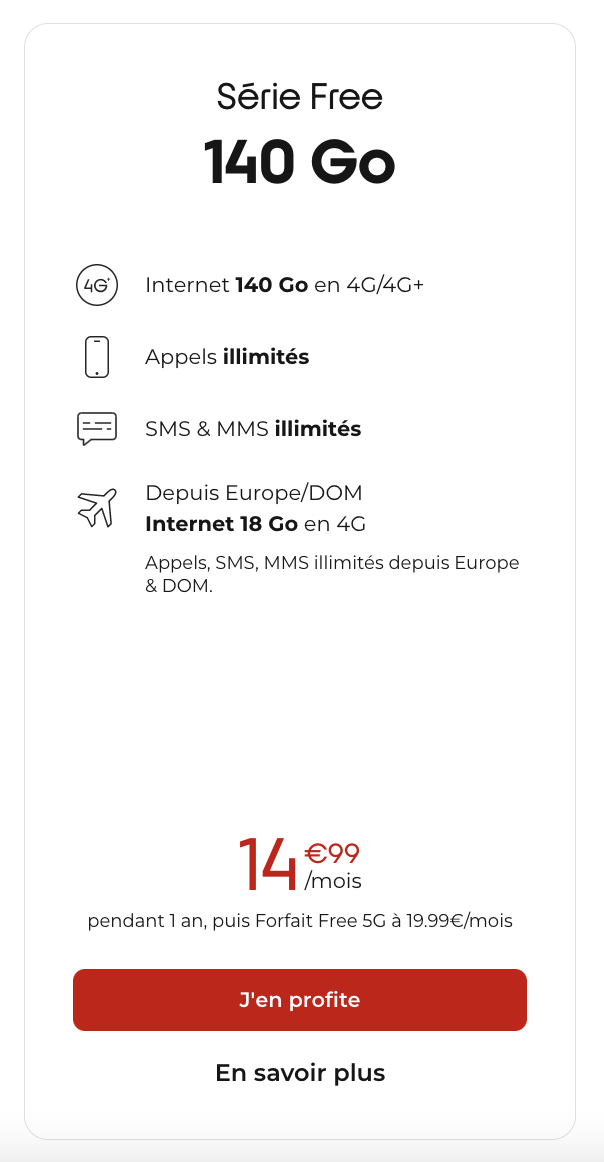Open En savoir plus details
This screenshot has width=604, height=1162.
(300, 1073)
